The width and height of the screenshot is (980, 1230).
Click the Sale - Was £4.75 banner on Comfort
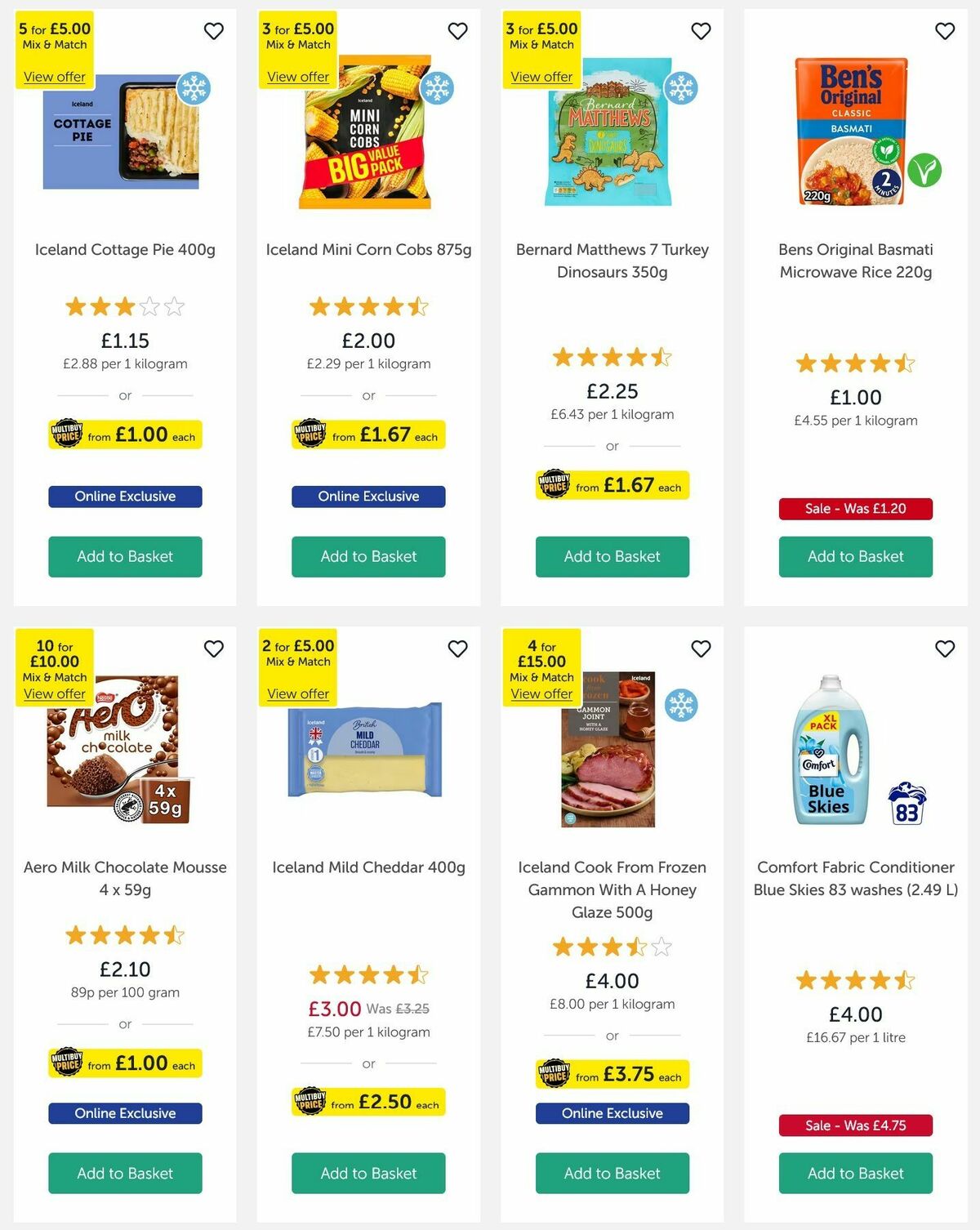[855, 1125]
